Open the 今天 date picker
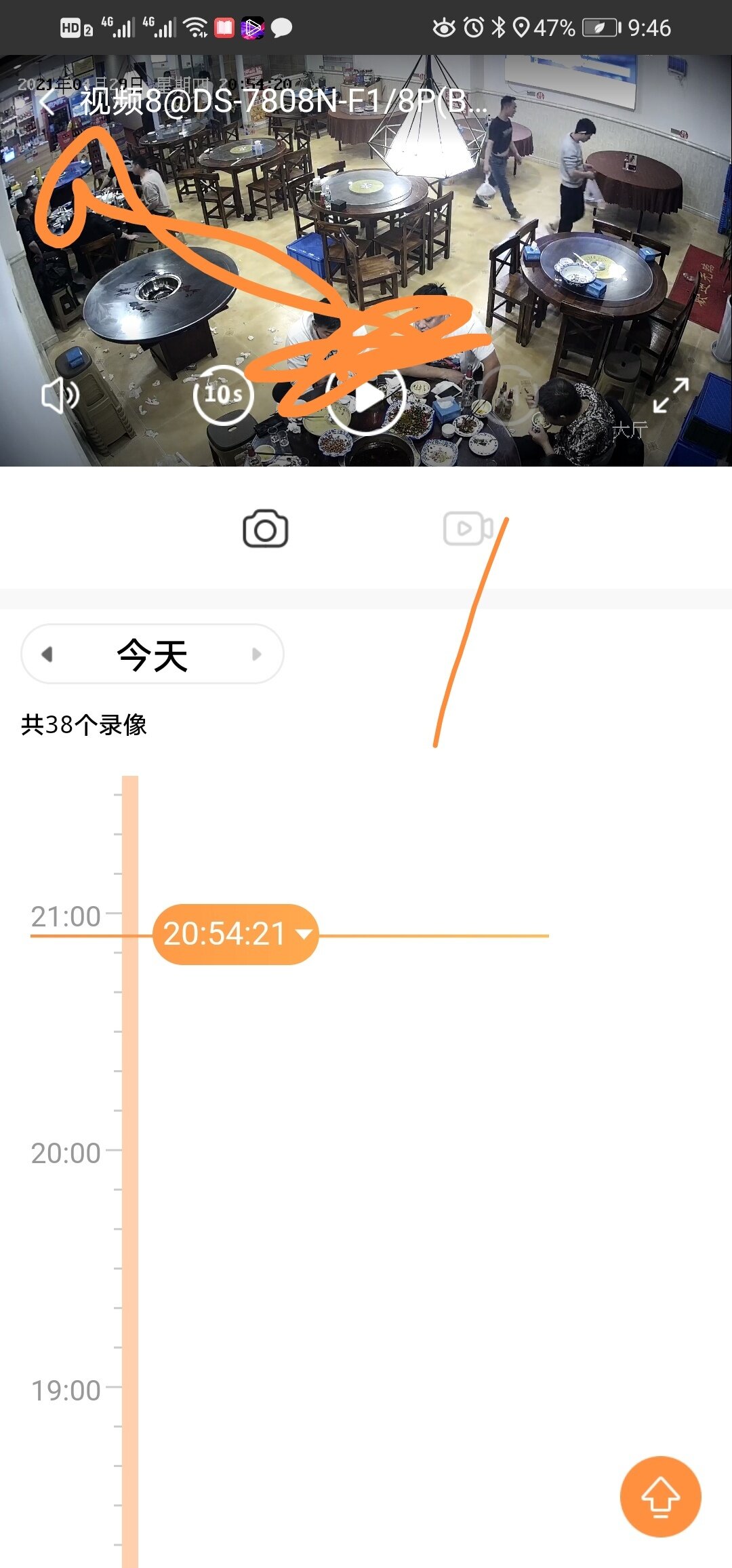 click(152, 654)
